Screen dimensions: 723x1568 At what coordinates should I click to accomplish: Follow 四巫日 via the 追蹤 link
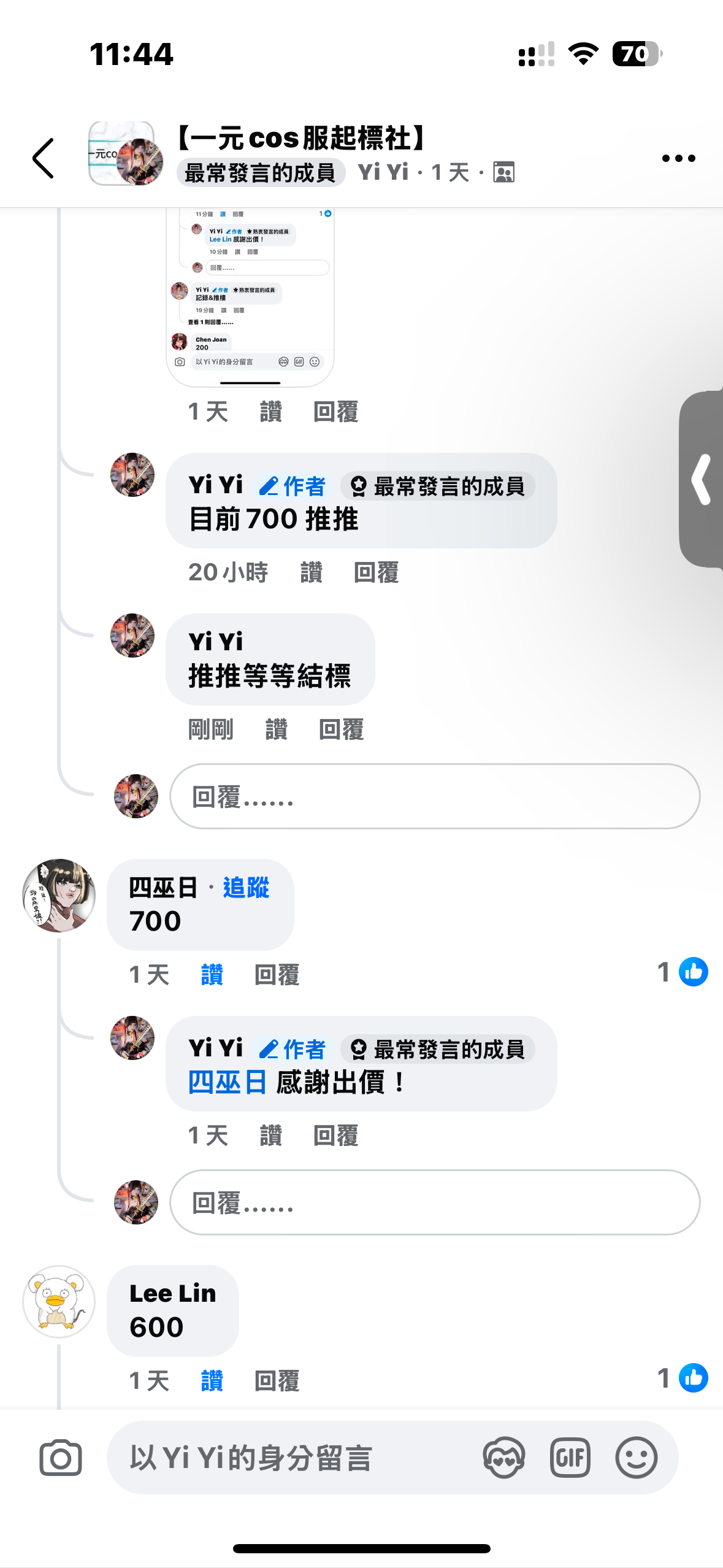point(246,888)
